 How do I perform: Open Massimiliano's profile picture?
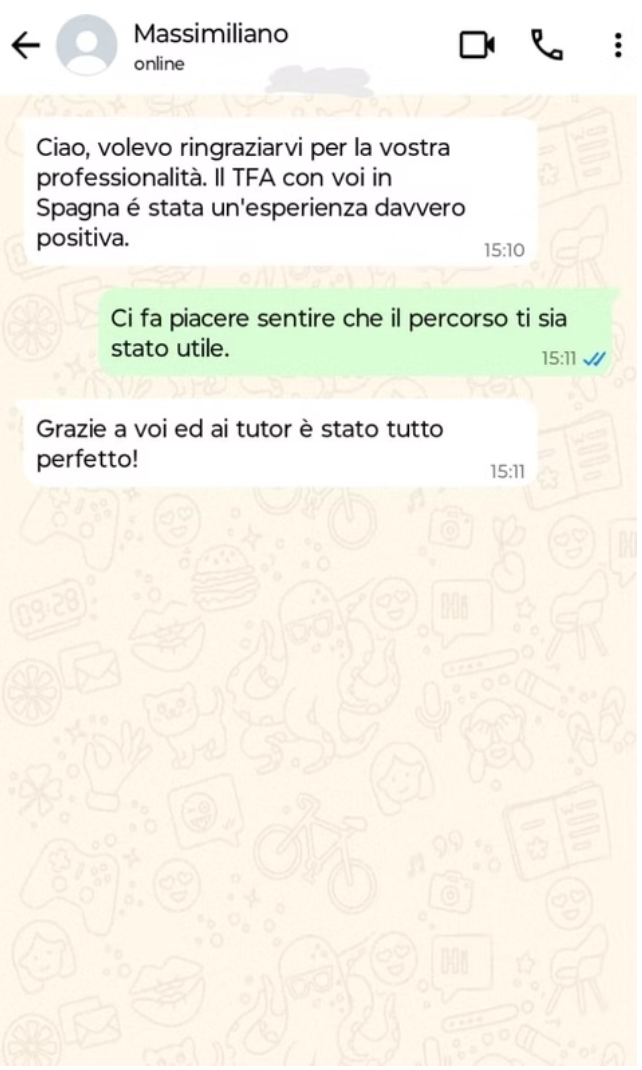86,45
